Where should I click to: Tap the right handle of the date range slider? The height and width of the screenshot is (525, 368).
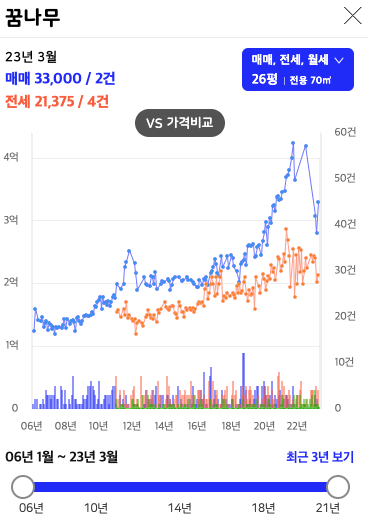click(x=338, y=487)
